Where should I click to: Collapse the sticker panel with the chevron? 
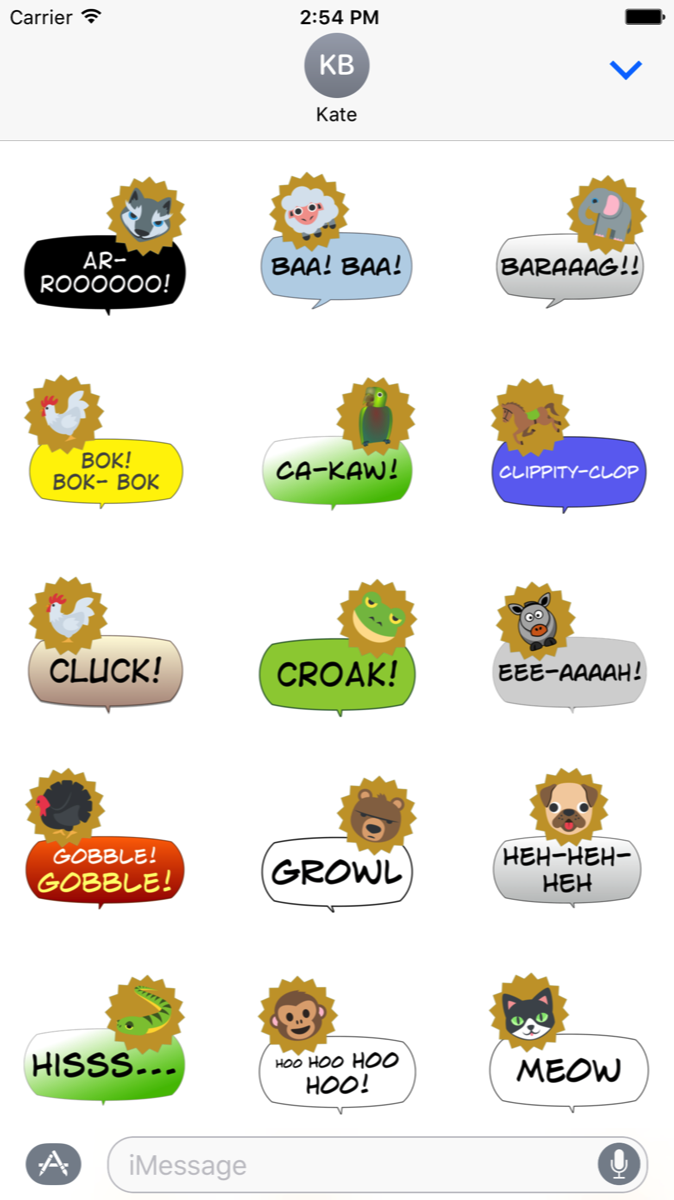626,70
